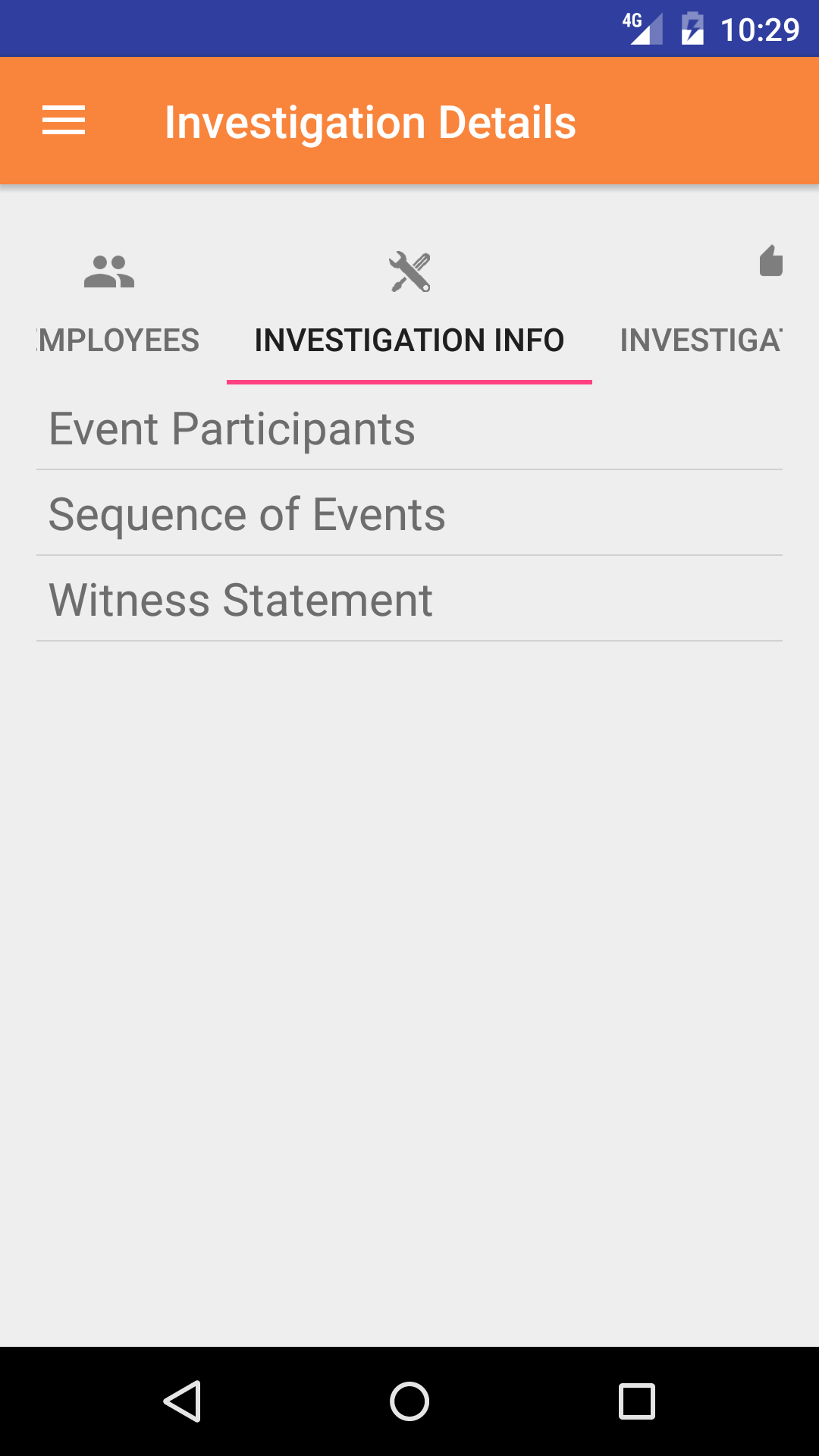
Task: Open Witness Statement
Action: [x=409, y=600]
